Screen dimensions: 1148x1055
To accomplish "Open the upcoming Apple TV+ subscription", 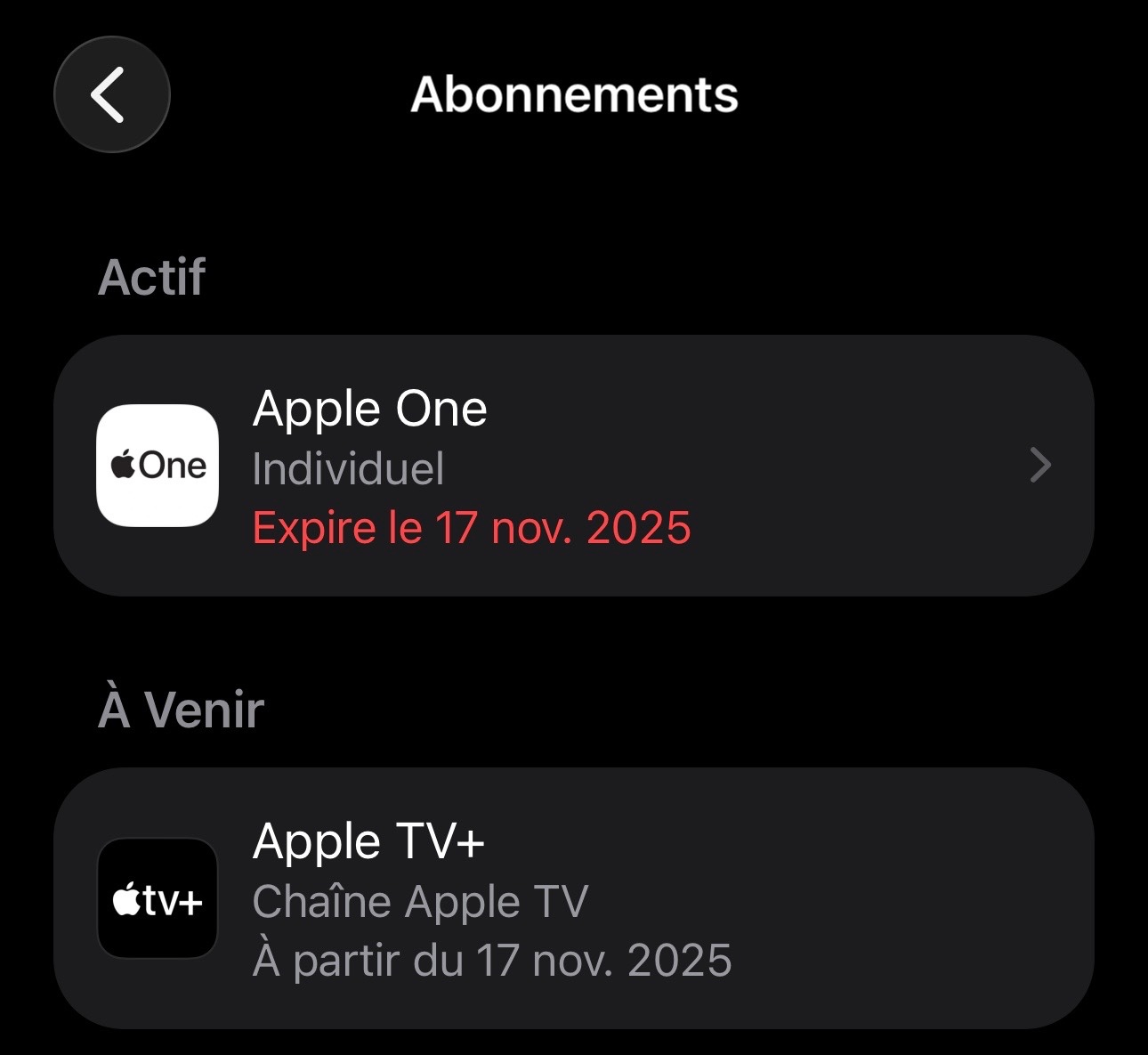I will pos(573,898).
